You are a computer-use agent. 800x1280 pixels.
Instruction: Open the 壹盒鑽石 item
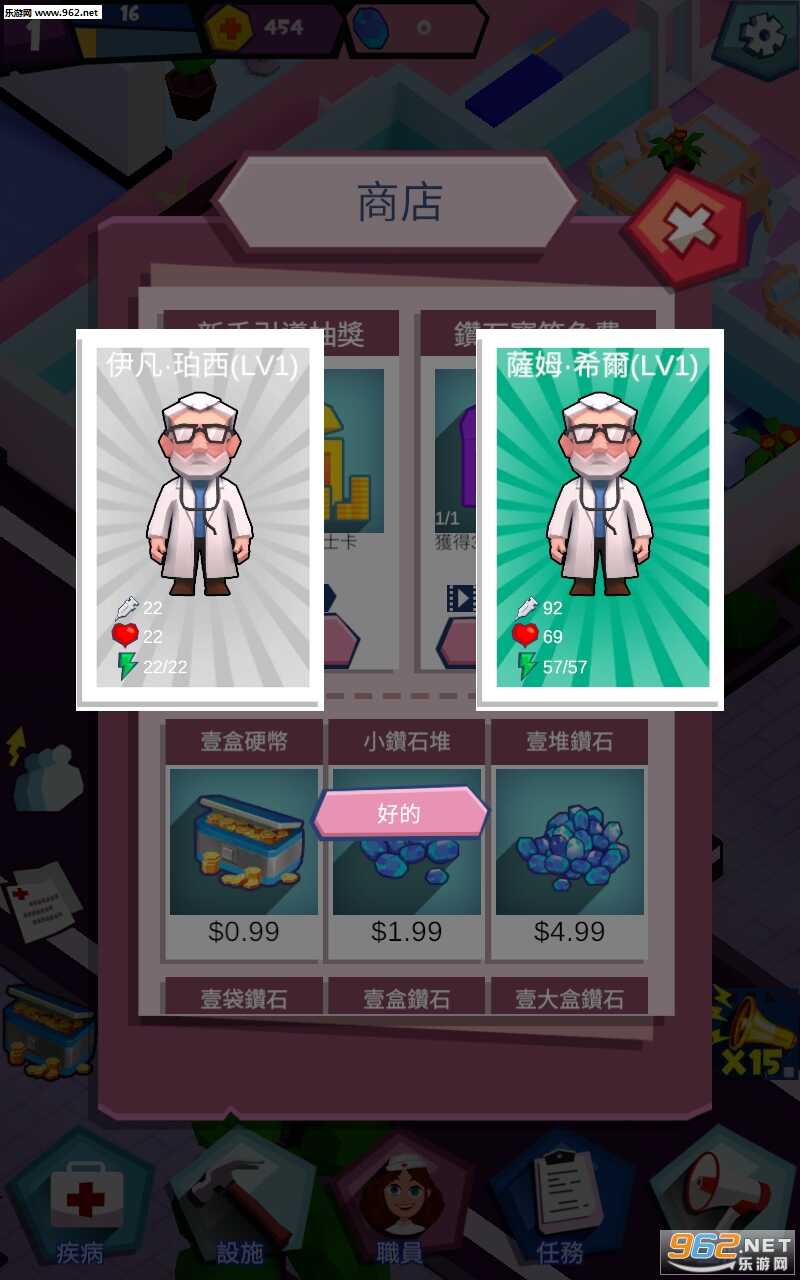click(x=406, y=996)
